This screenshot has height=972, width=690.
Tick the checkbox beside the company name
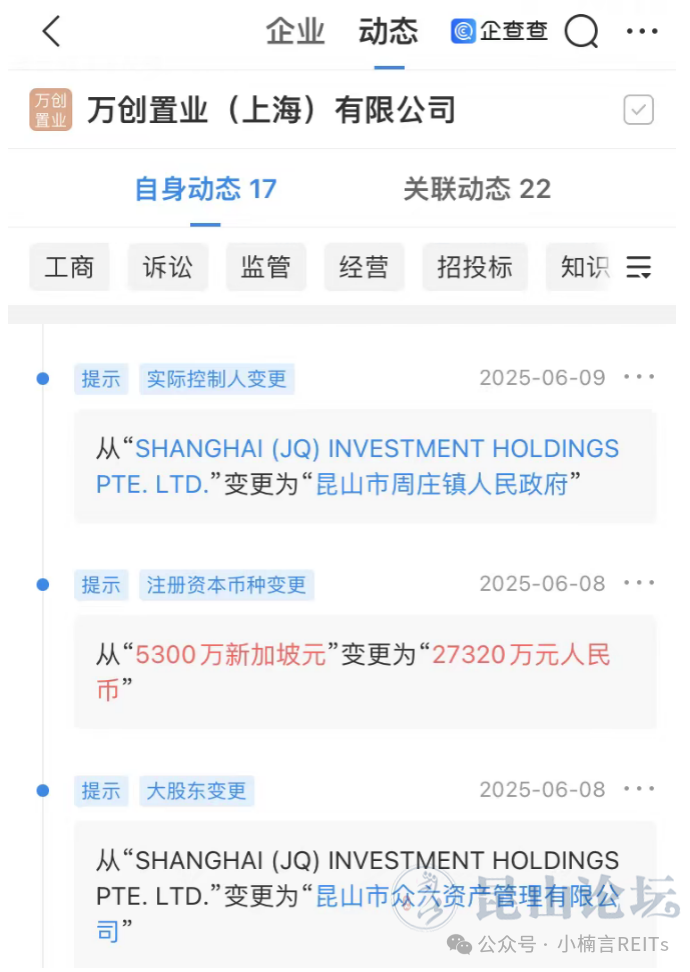pyautogui.click(x=638, y=110)
